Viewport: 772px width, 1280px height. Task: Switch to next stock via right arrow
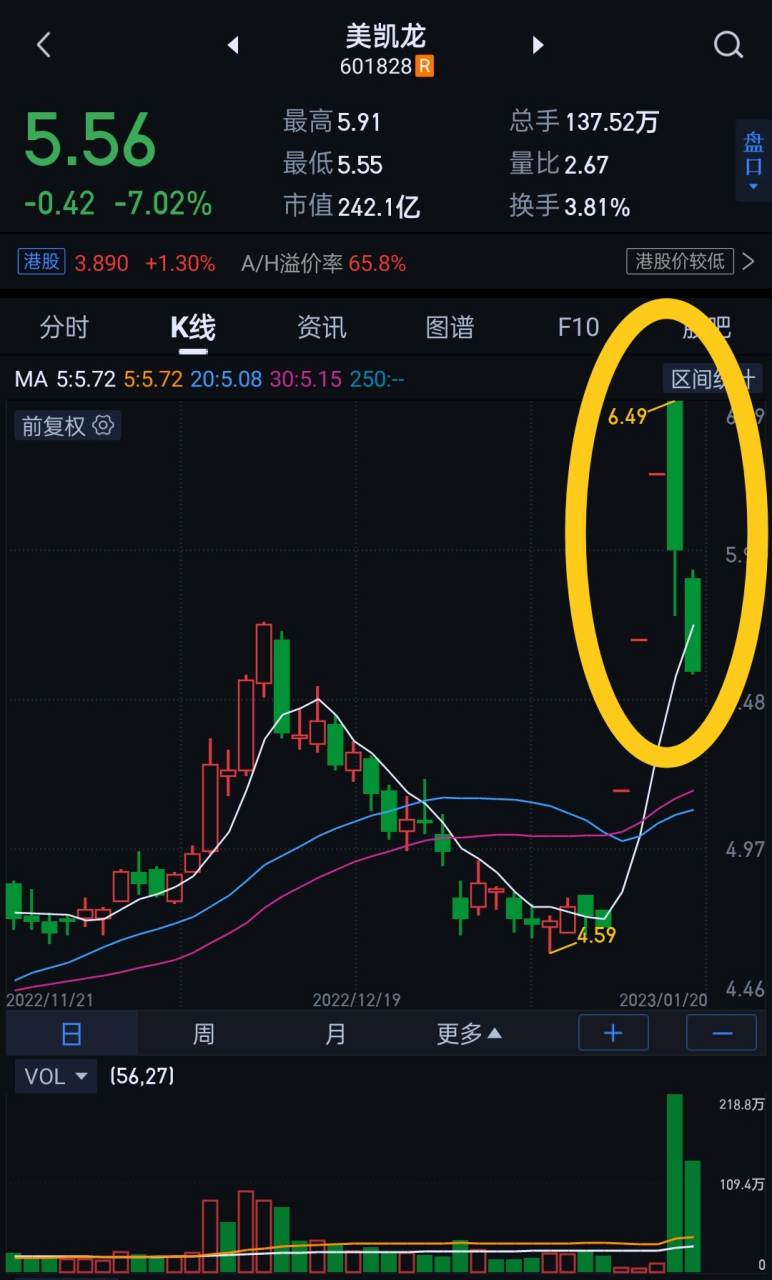click(x=538, y=44)
